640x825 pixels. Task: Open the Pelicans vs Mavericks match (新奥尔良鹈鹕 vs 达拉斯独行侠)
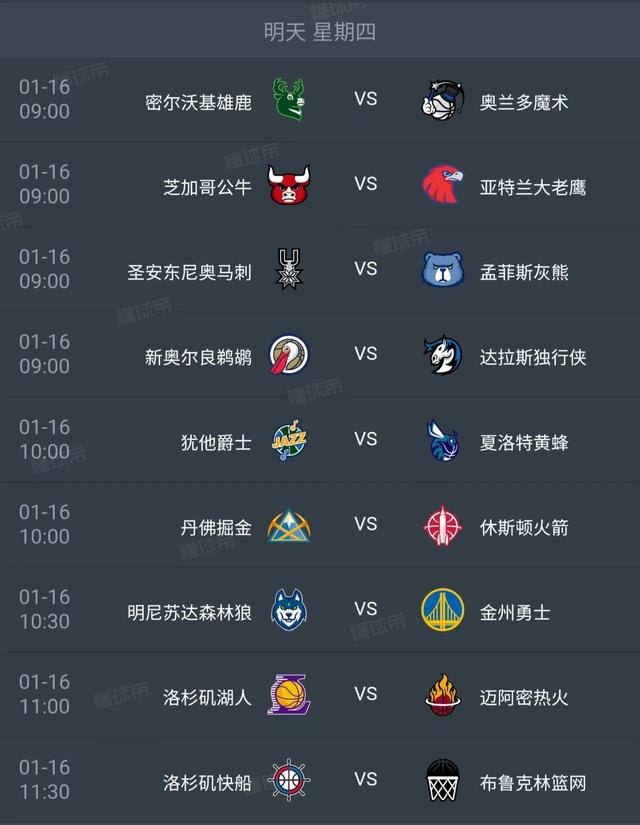pyautogui.click(x=365, y=355)
